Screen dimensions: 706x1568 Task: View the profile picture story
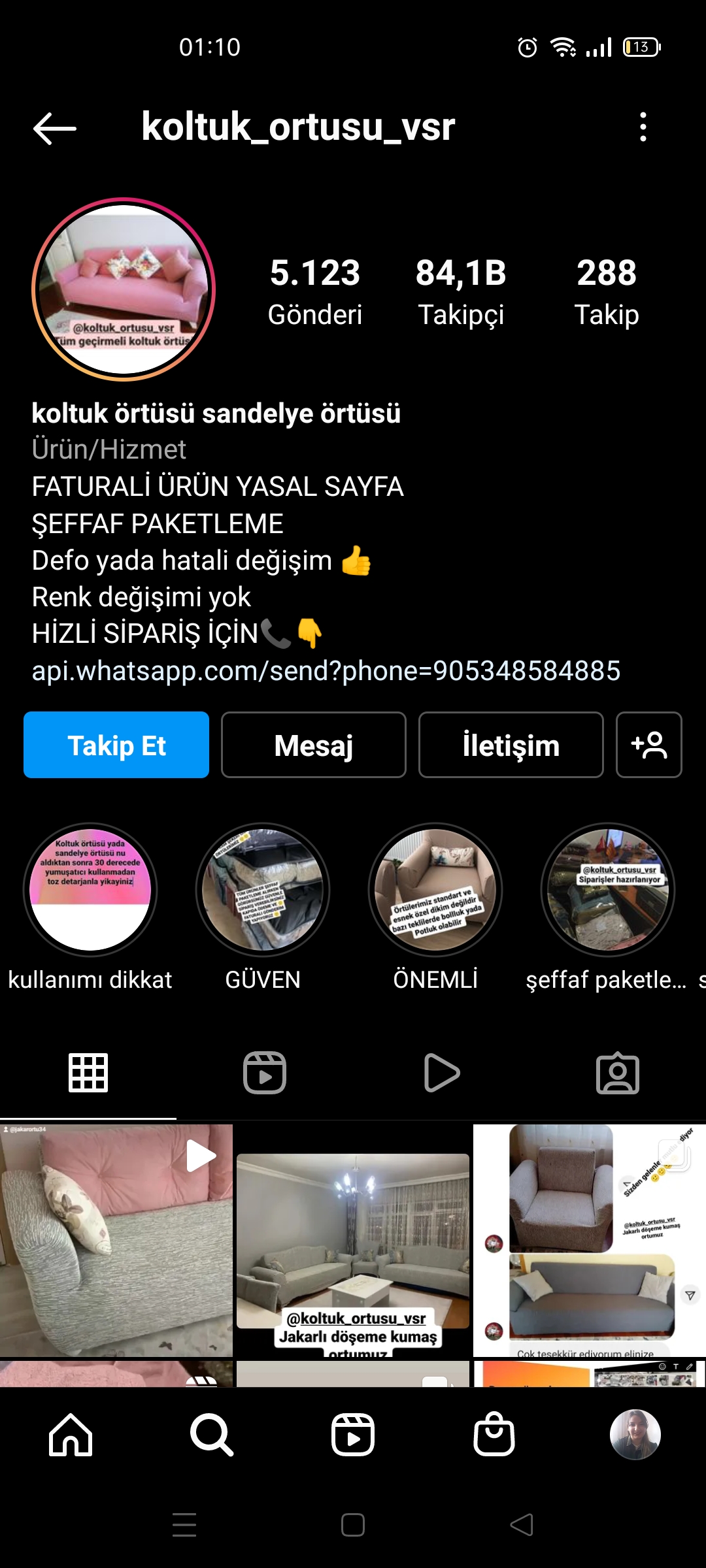point(124,289)
